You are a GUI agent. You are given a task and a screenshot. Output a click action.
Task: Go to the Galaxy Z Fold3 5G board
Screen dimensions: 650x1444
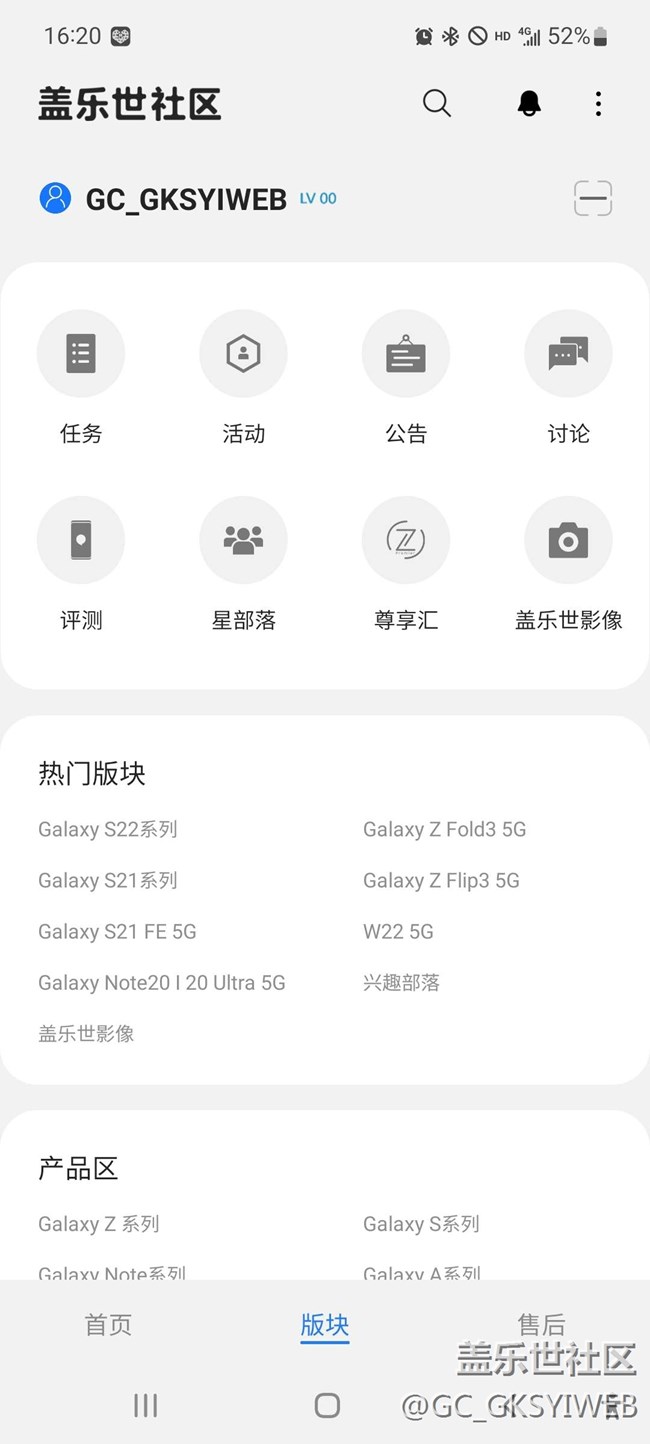[444, 829]
